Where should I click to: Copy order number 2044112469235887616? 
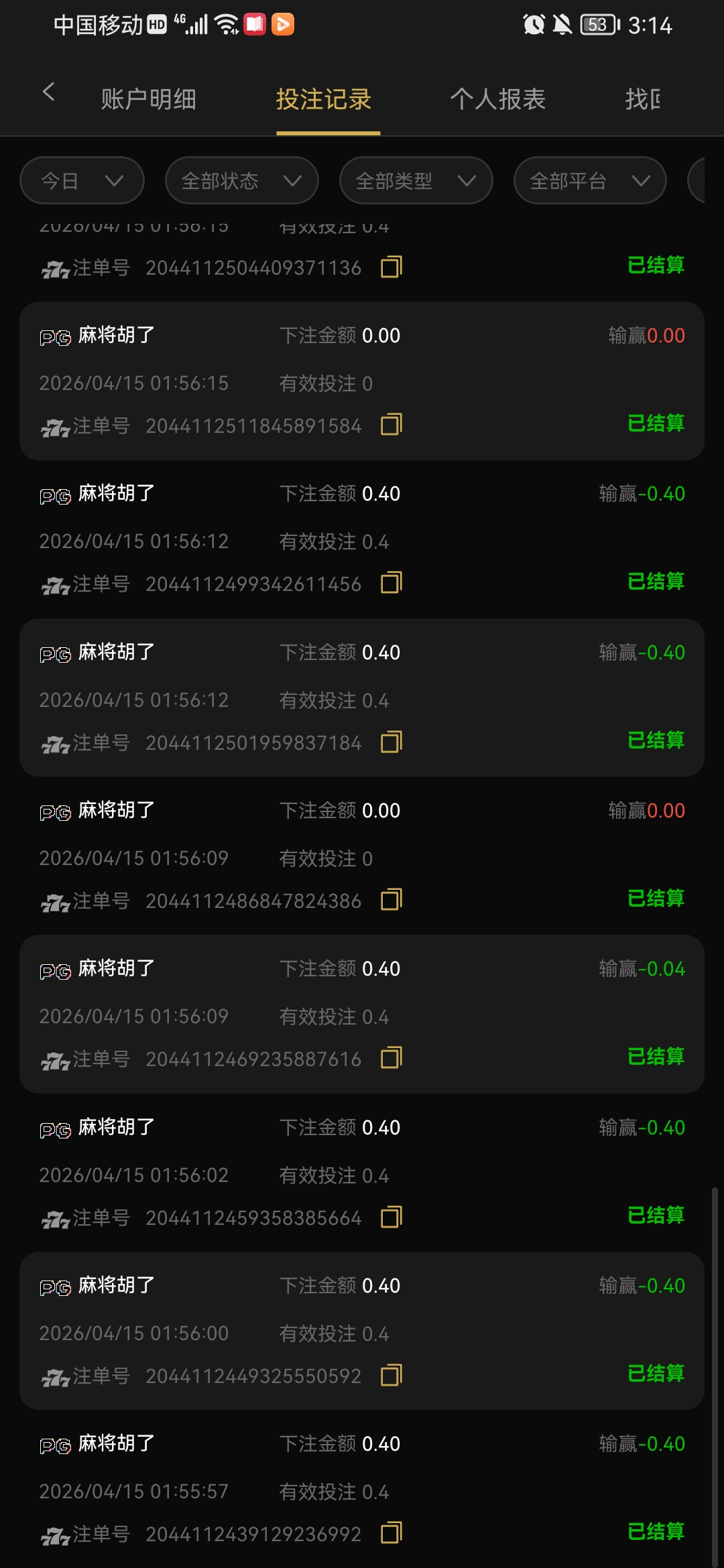(392, 1058)
